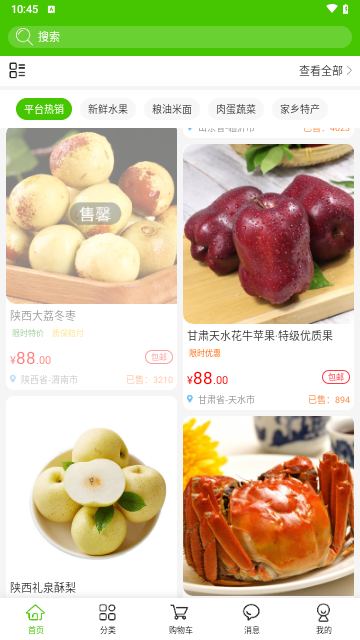The width and height of the screenshot is (360, 640).
Task: Open the 陕西礼泉酥梨 product card
Action: (91, 497)
